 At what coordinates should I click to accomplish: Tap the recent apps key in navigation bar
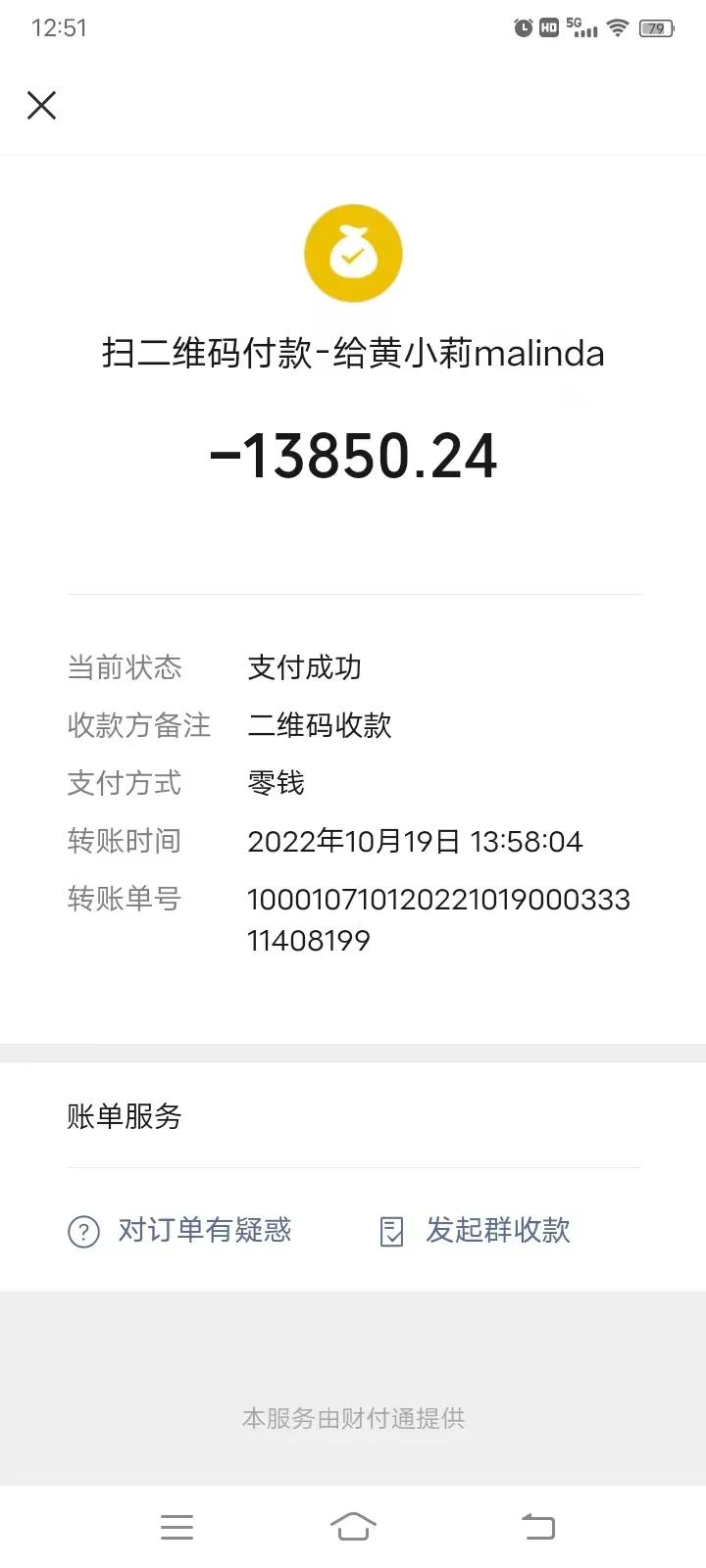[x=176, y=1526]
